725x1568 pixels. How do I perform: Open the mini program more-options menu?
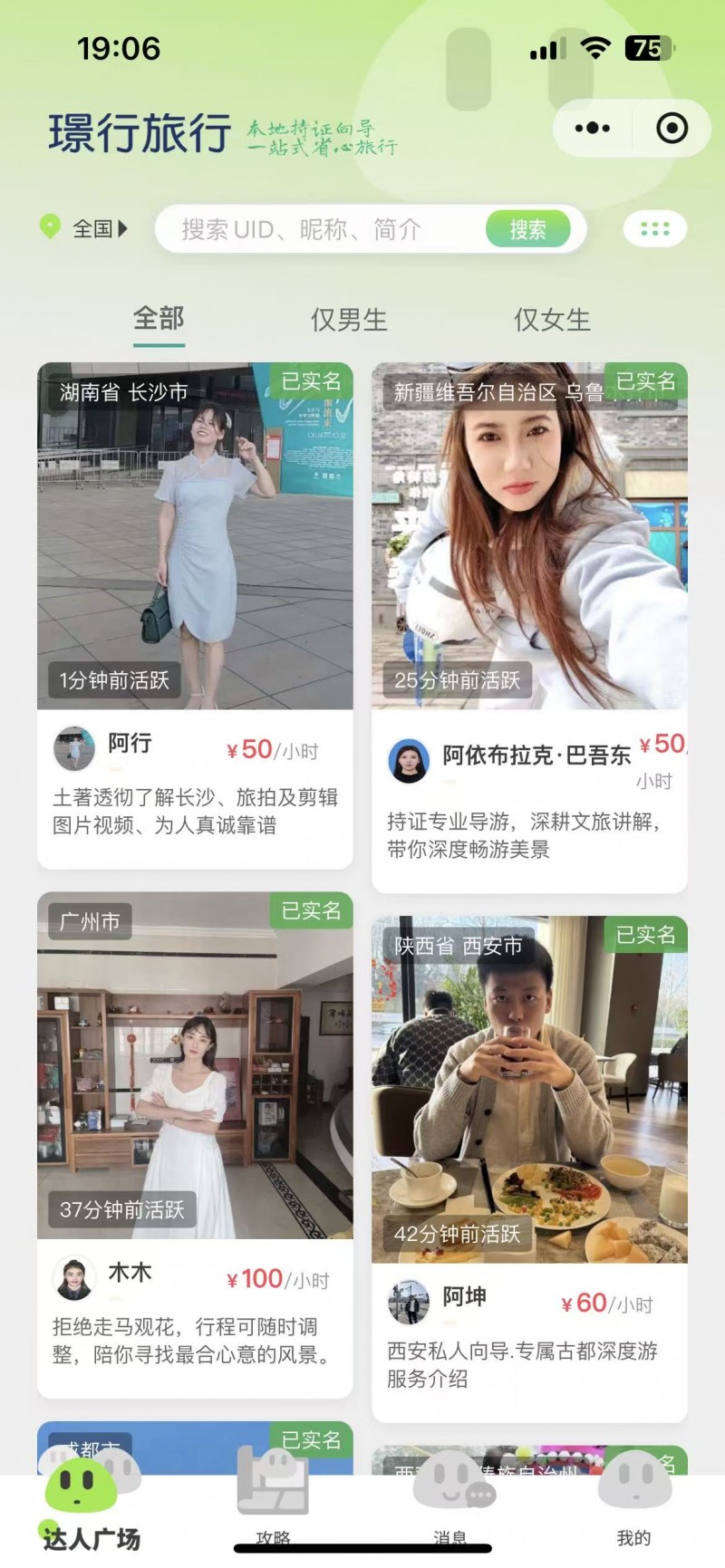[592, 128]
